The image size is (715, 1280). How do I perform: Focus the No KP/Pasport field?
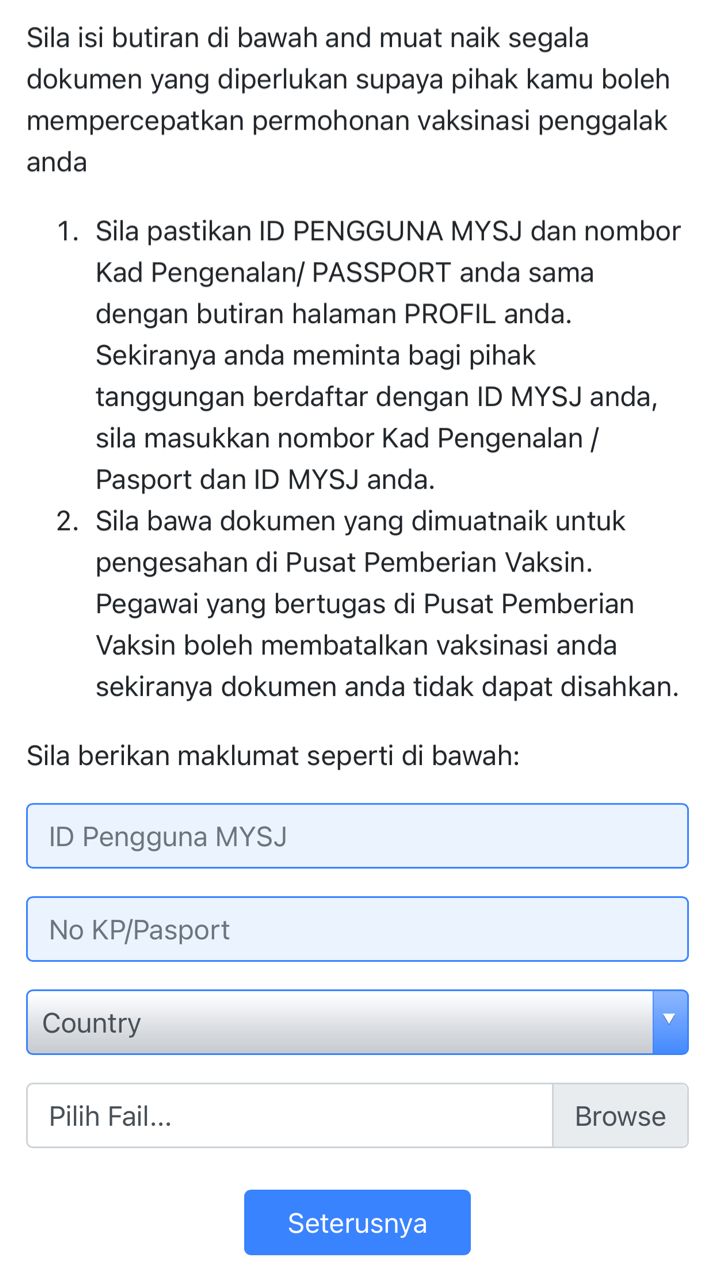[357, 929]
